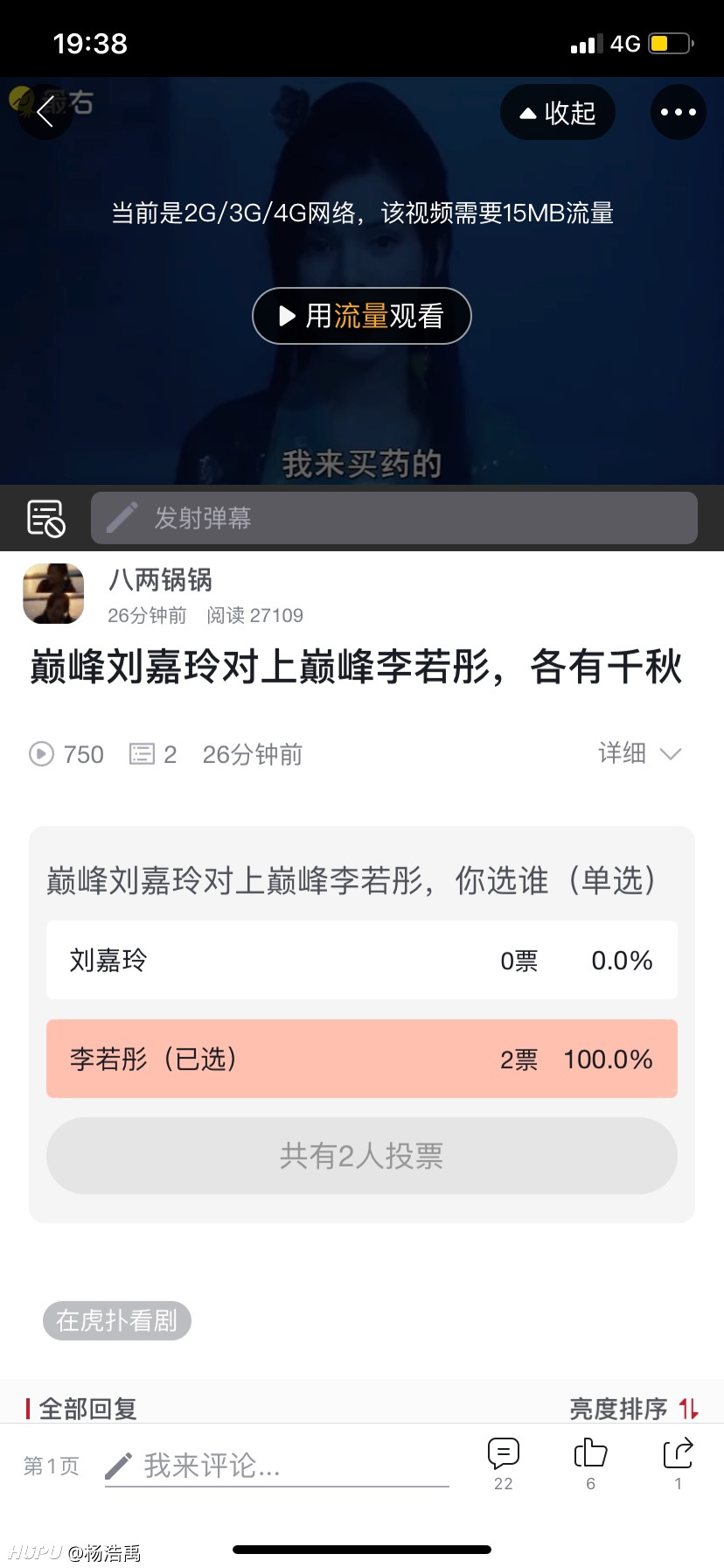
Task: Open page selector 第1页
Action: (52, 1466)
